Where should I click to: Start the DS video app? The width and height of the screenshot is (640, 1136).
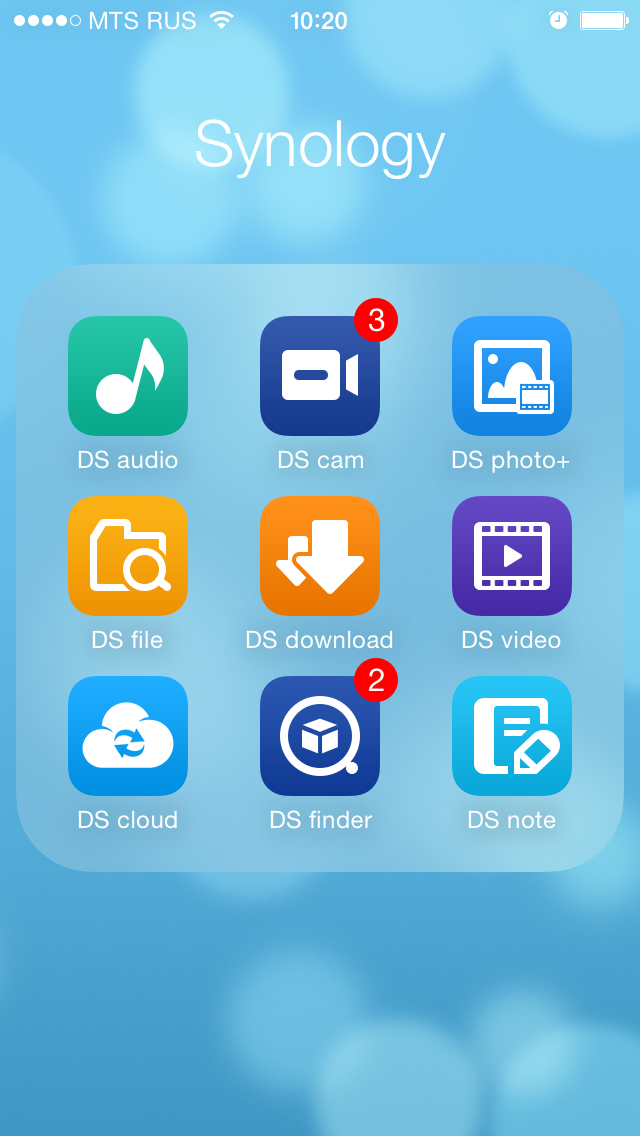coord(512,556)
